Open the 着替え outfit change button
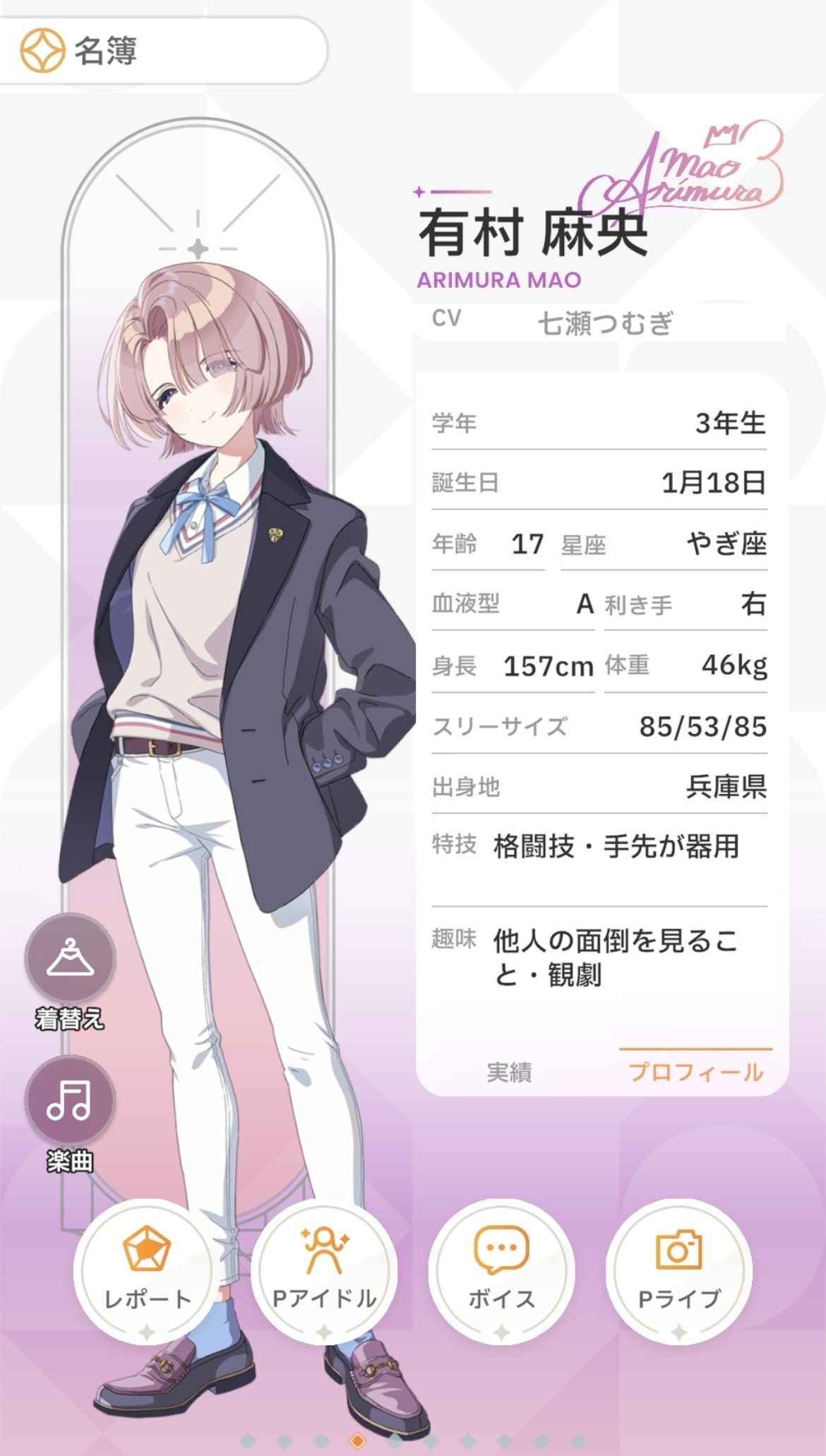This screenshot has width=826, height=1456. point(69,960)
